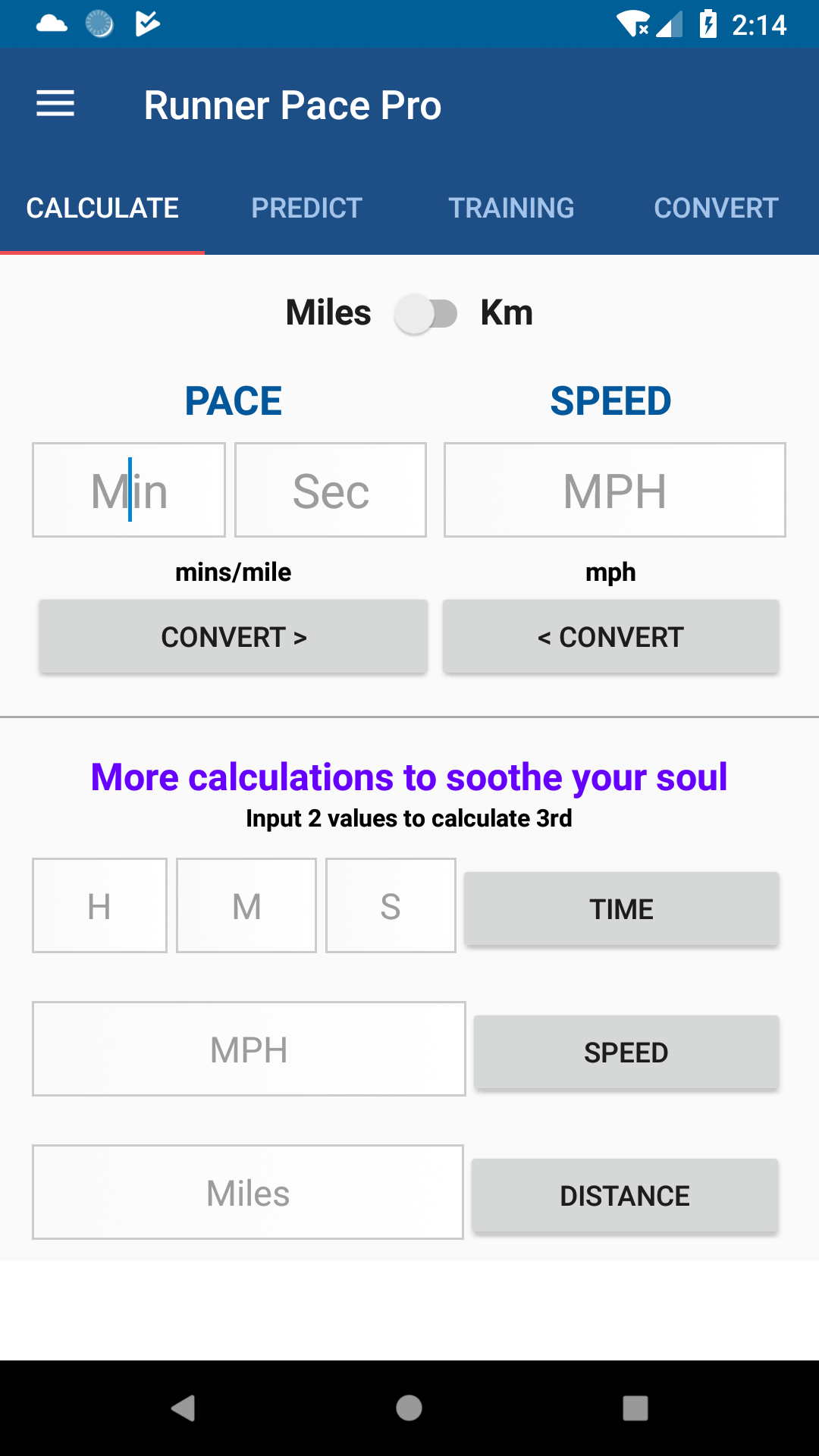Go to the Convert tab
Image resolution: width=819 pixels, height=1456 pixels.
[716, 208]
